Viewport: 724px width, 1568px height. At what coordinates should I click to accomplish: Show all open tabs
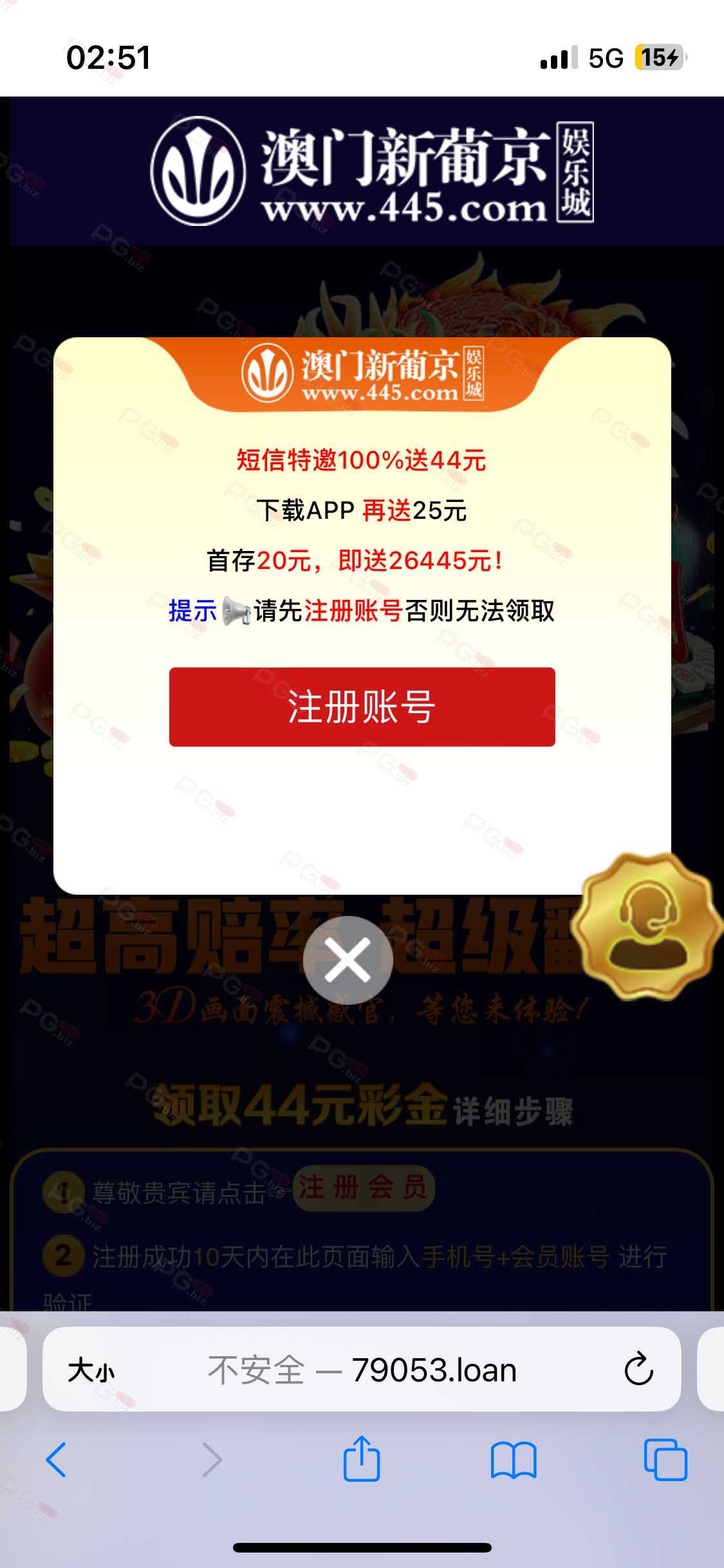tap(665, 1459)
